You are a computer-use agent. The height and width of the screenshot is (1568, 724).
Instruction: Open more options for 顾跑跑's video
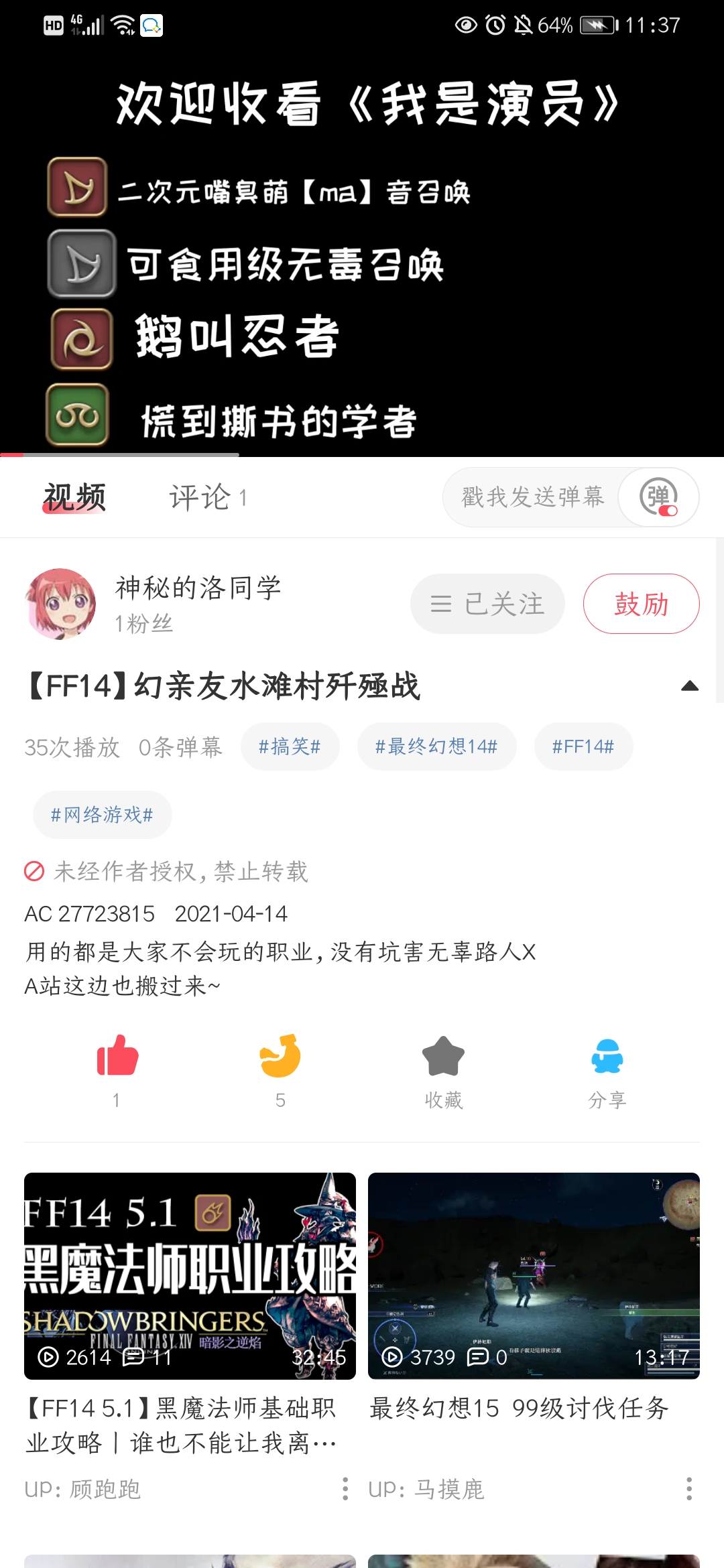[345, 1488]
